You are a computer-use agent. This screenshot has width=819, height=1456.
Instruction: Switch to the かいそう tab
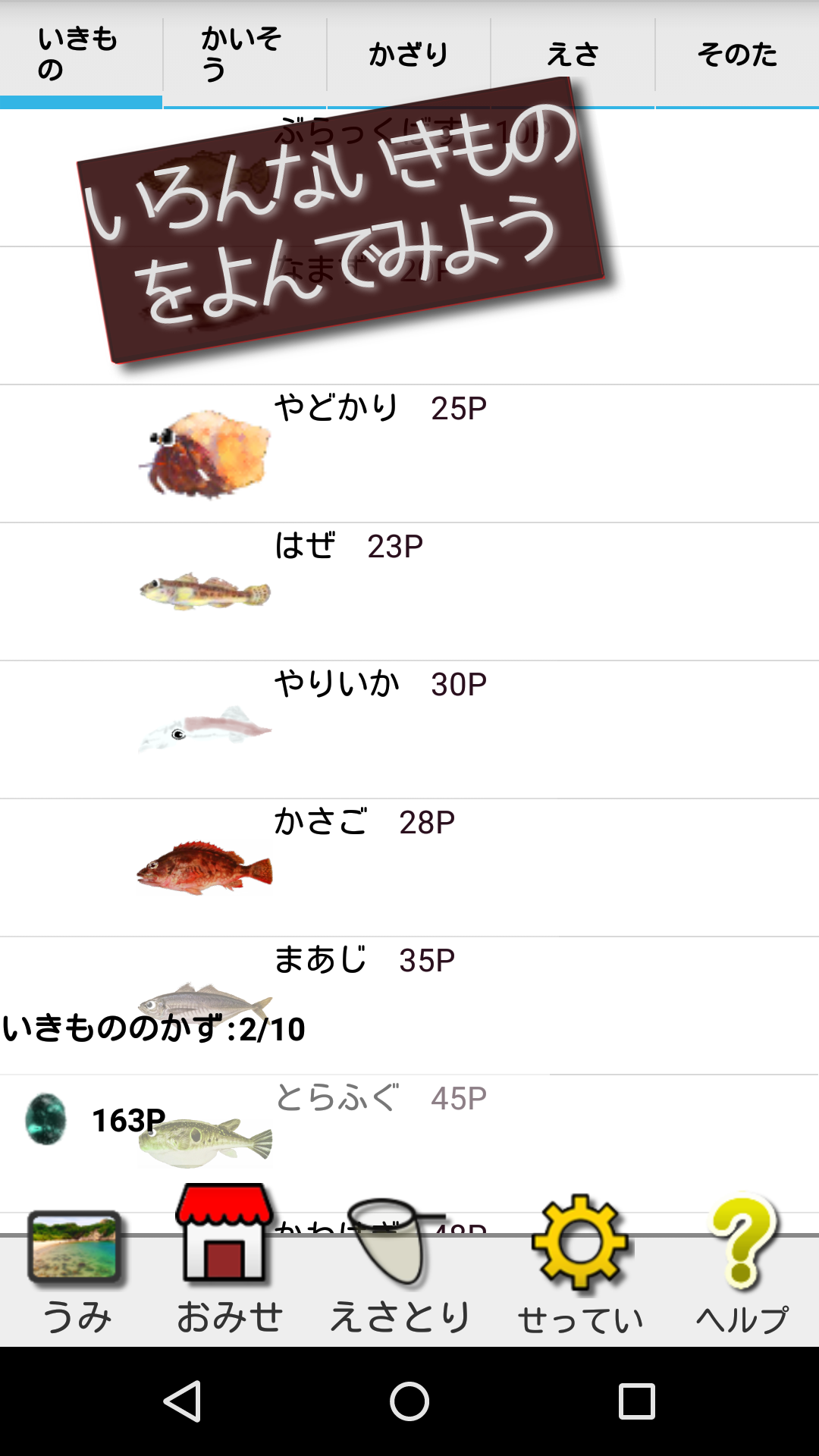click(x=244, y=55)
